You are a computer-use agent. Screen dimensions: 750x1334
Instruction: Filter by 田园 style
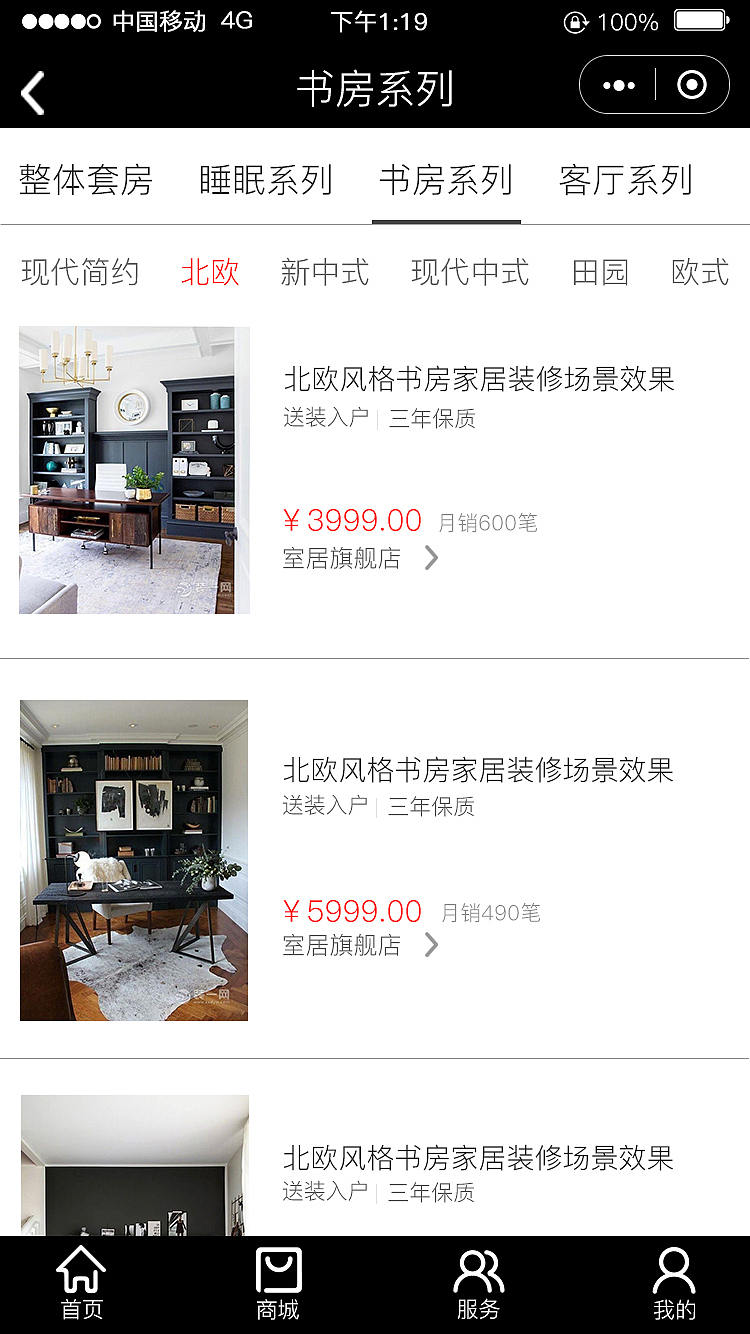[600, 272]
